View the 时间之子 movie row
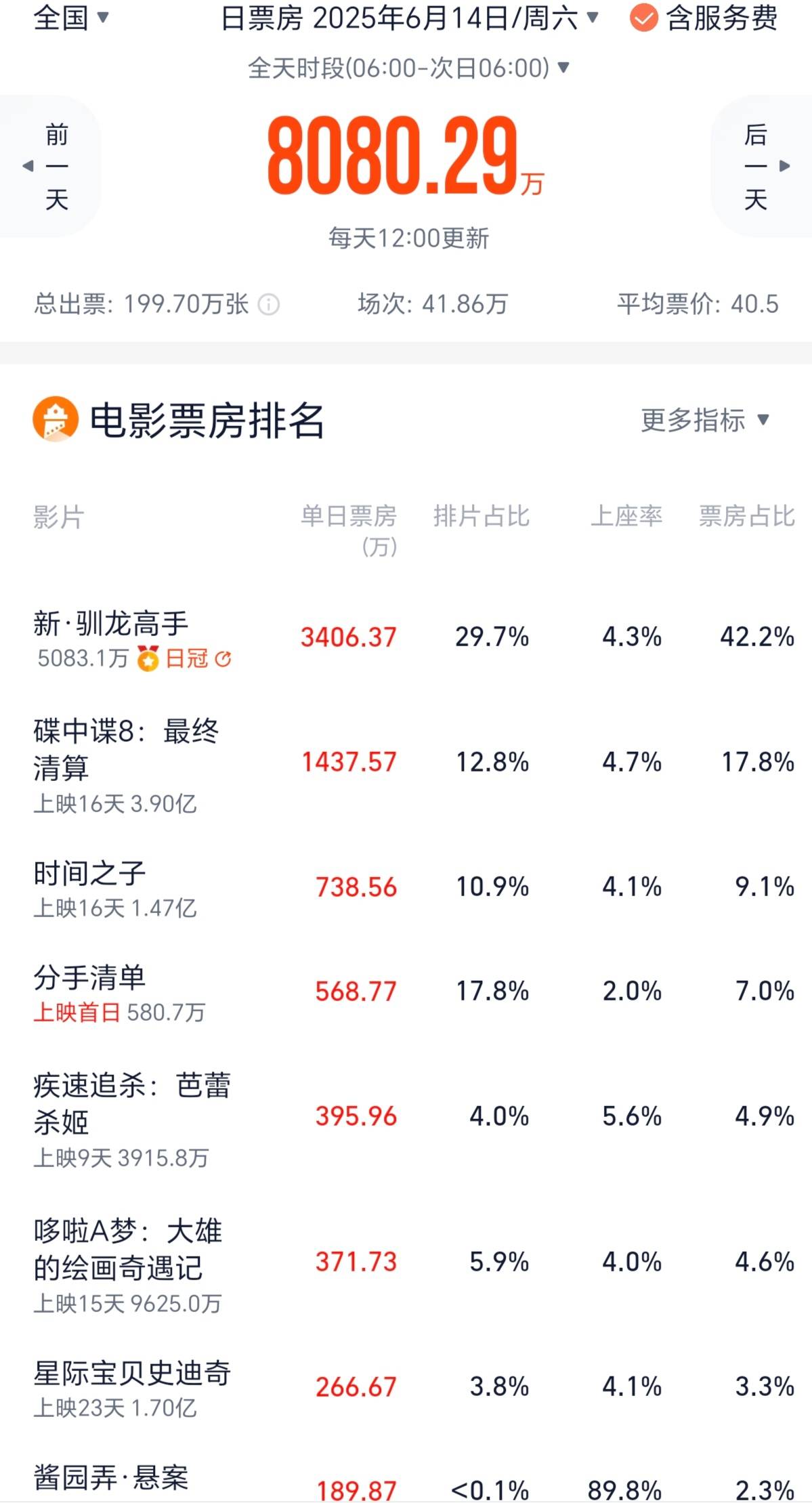Image resolution: width=812 pixels, height=1503 pixels. coord(406,888)
